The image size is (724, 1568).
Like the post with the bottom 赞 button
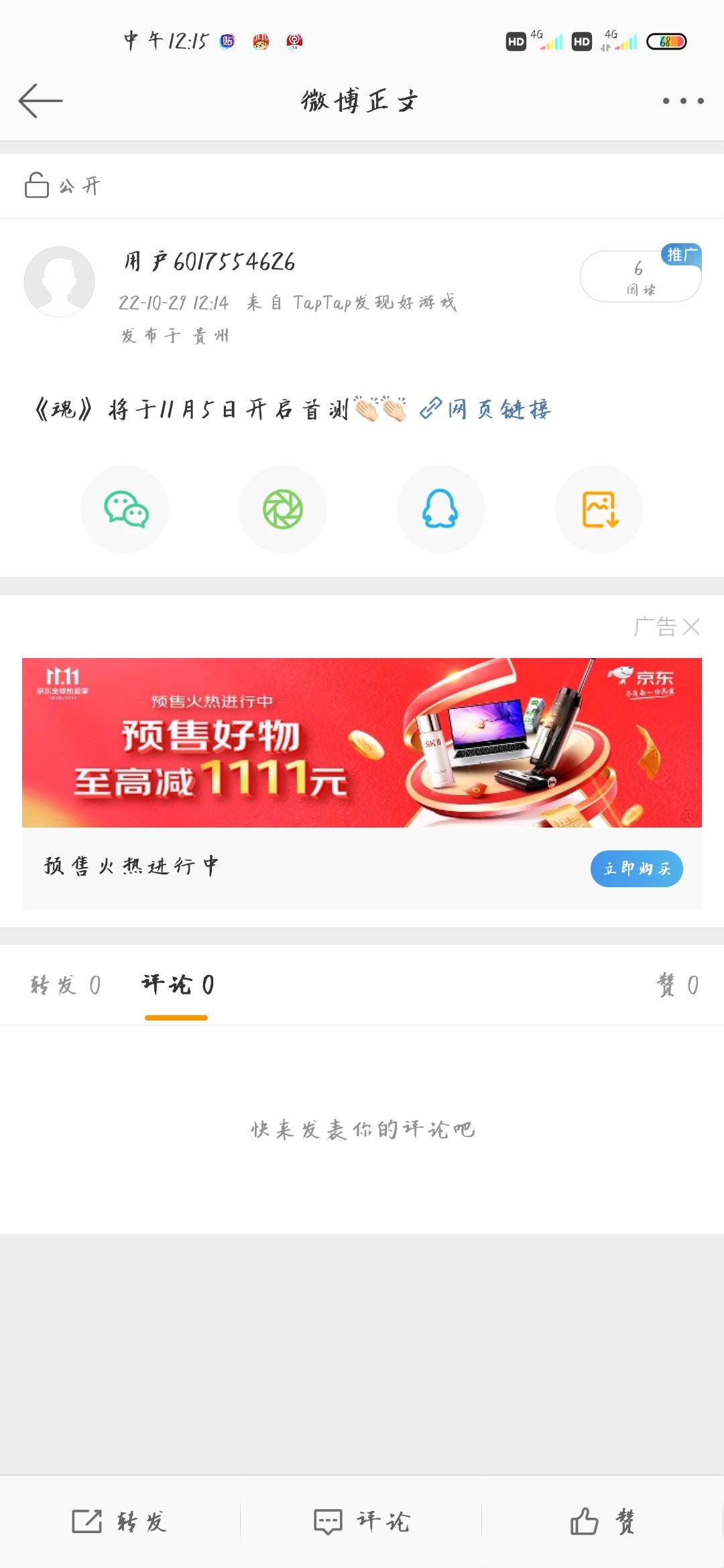603,1521
